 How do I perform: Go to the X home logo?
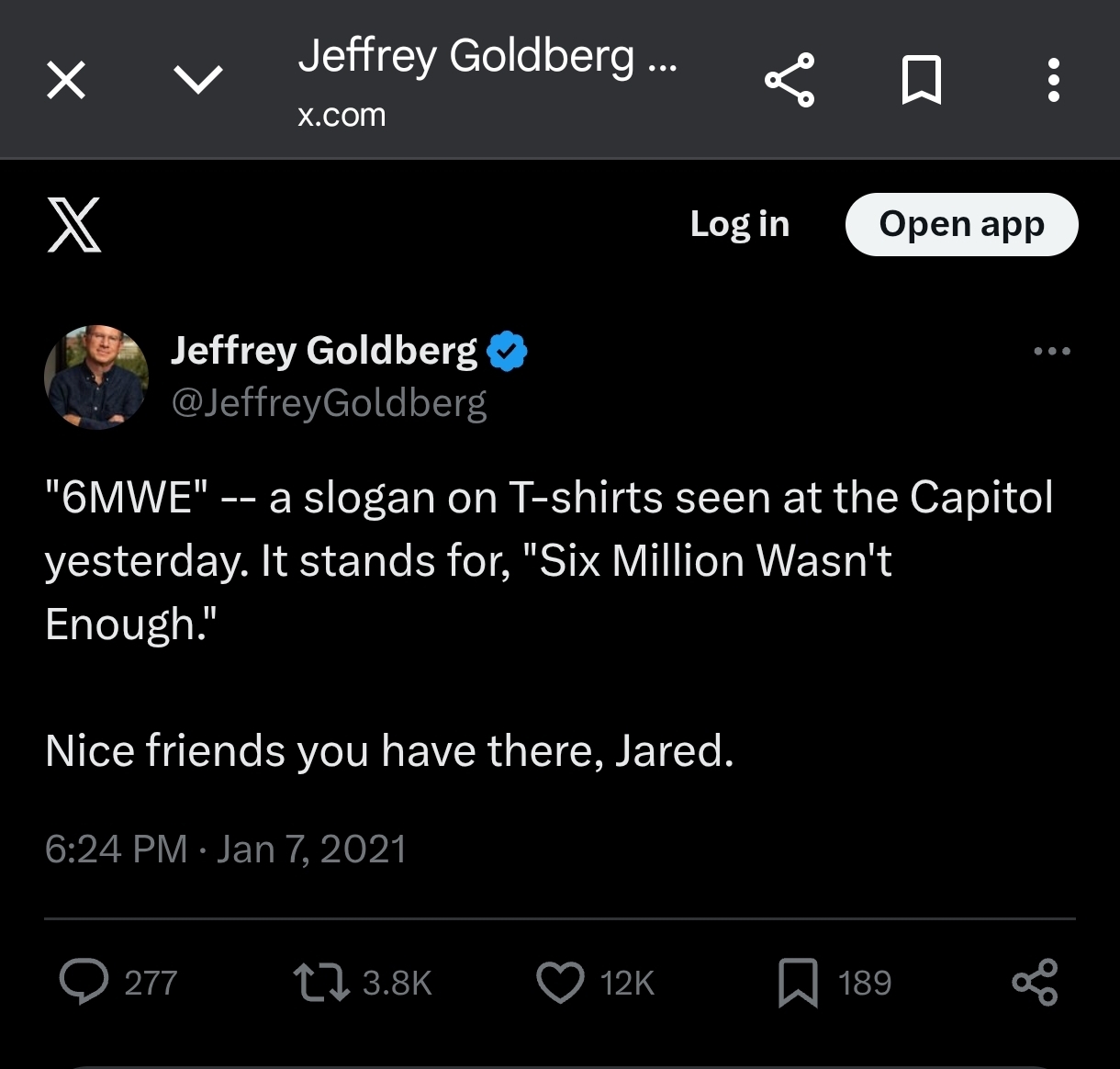point(73,225)
